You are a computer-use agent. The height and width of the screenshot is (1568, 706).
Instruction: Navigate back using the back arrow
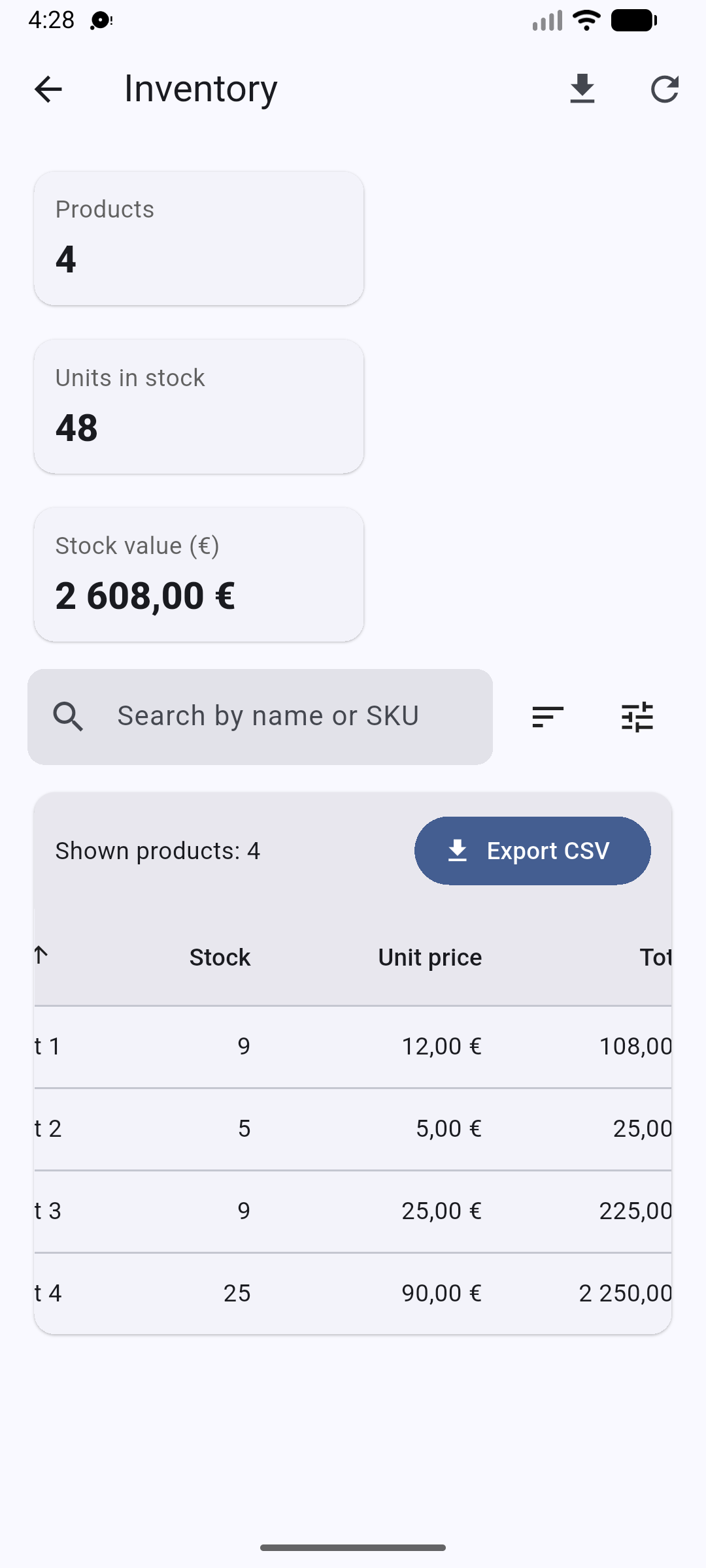[49, 89]
